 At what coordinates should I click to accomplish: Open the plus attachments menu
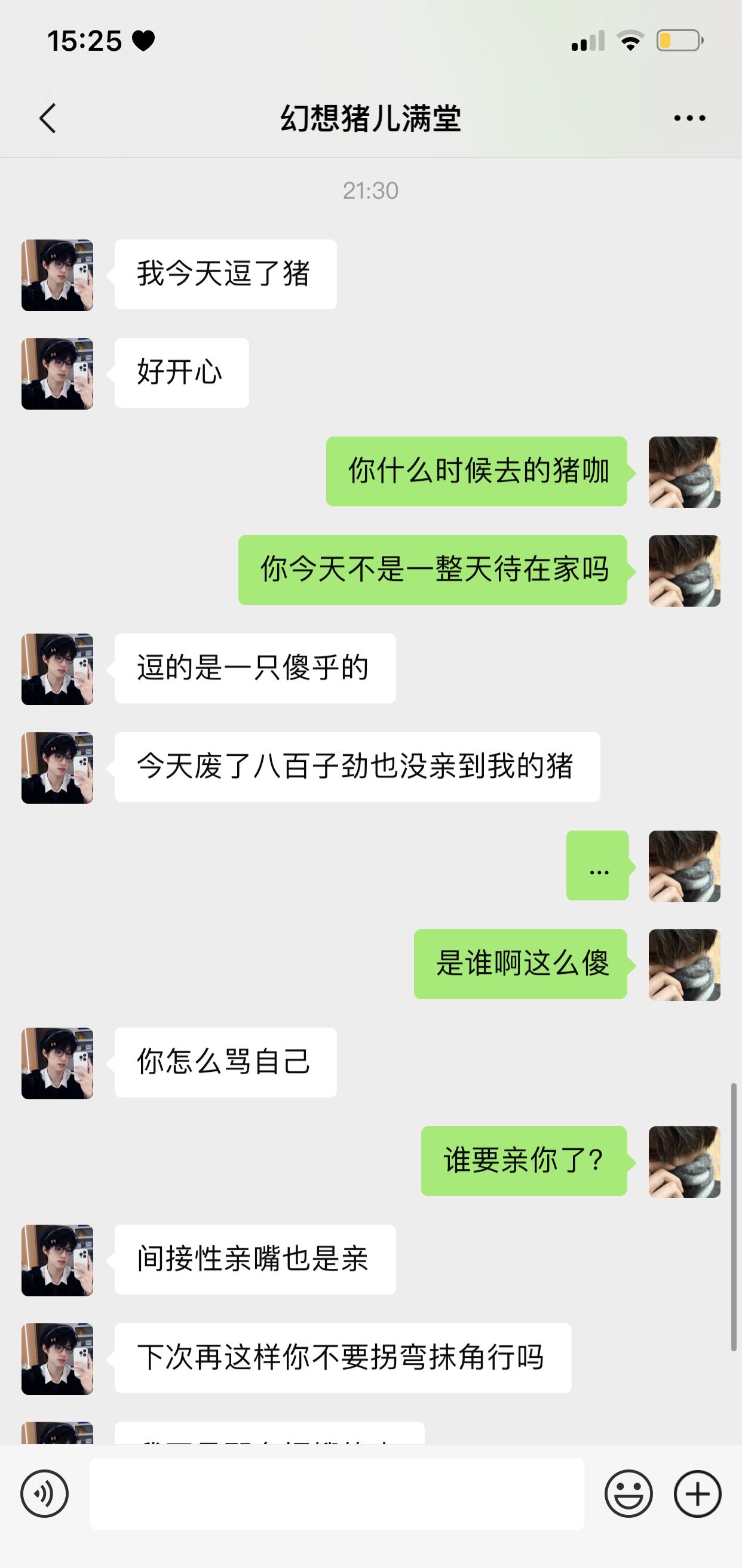point(698,1493)
